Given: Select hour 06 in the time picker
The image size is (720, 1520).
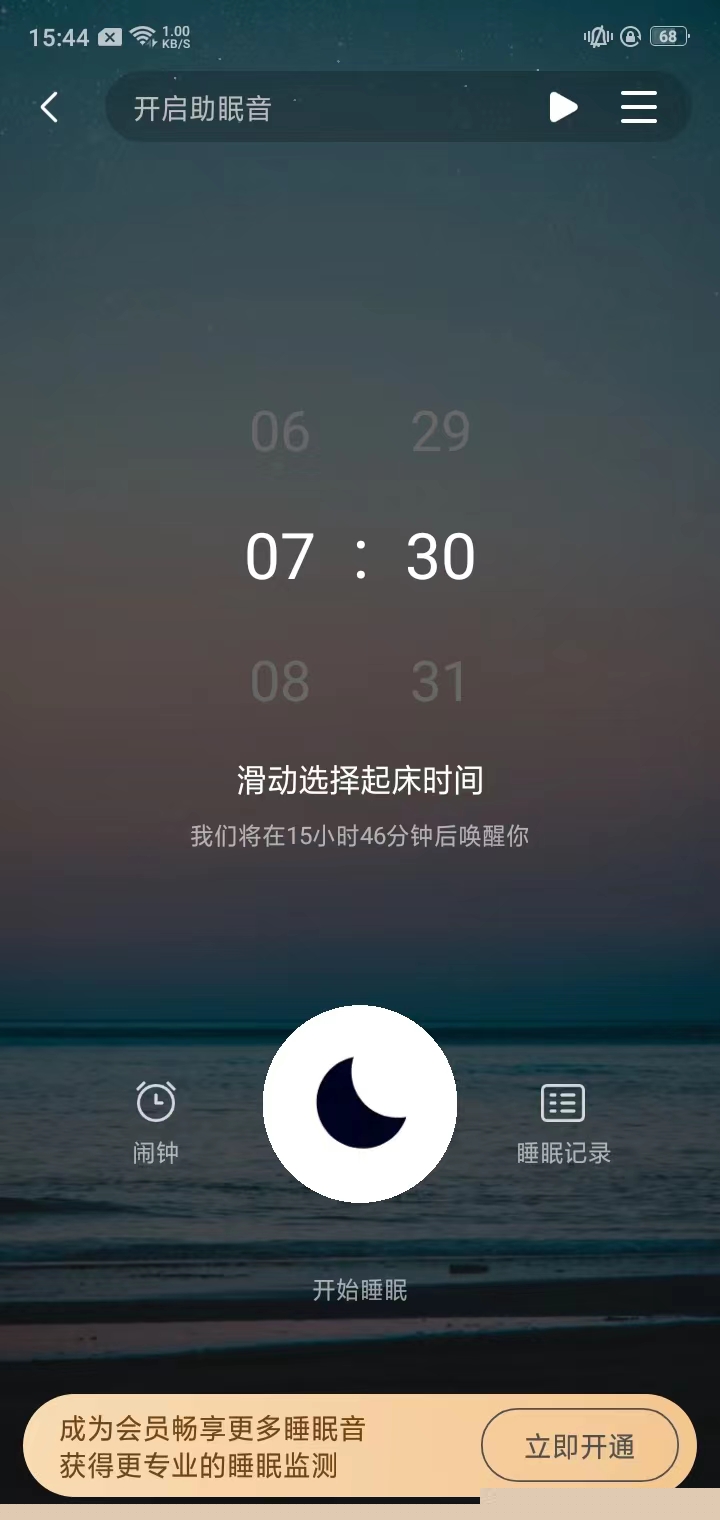Looking at the screenshot, I should click(x=280, y=432).
